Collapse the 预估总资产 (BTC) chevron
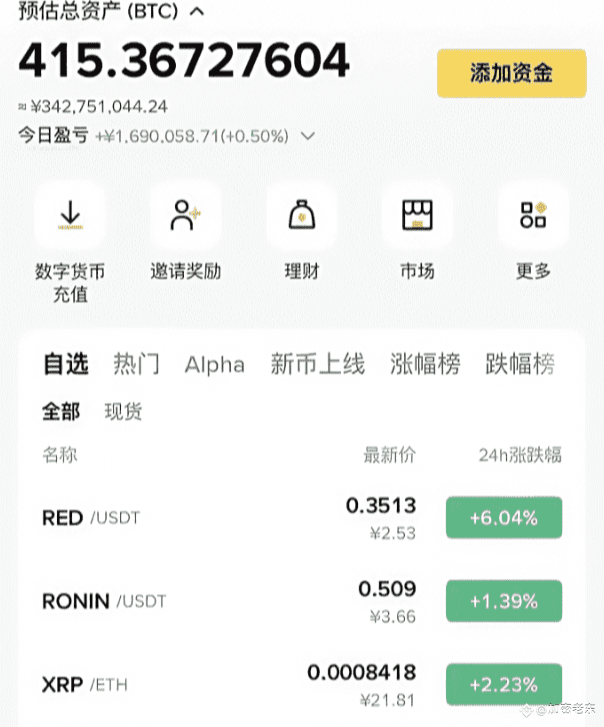604x727 pixels. click(197, 12)
